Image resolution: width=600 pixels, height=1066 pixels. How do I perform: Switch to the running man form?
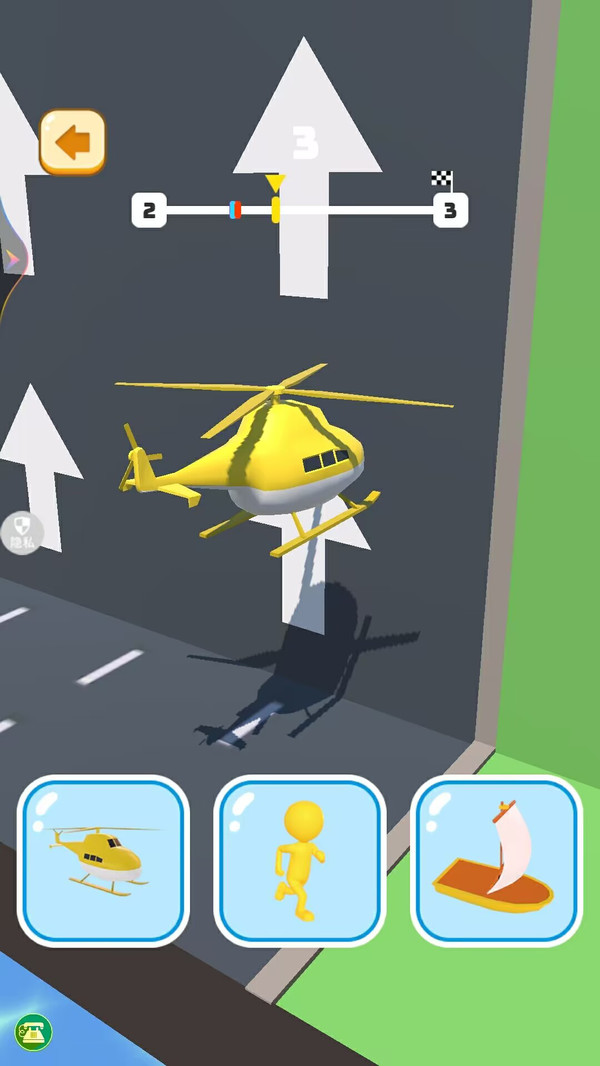[x=300, y=861]
